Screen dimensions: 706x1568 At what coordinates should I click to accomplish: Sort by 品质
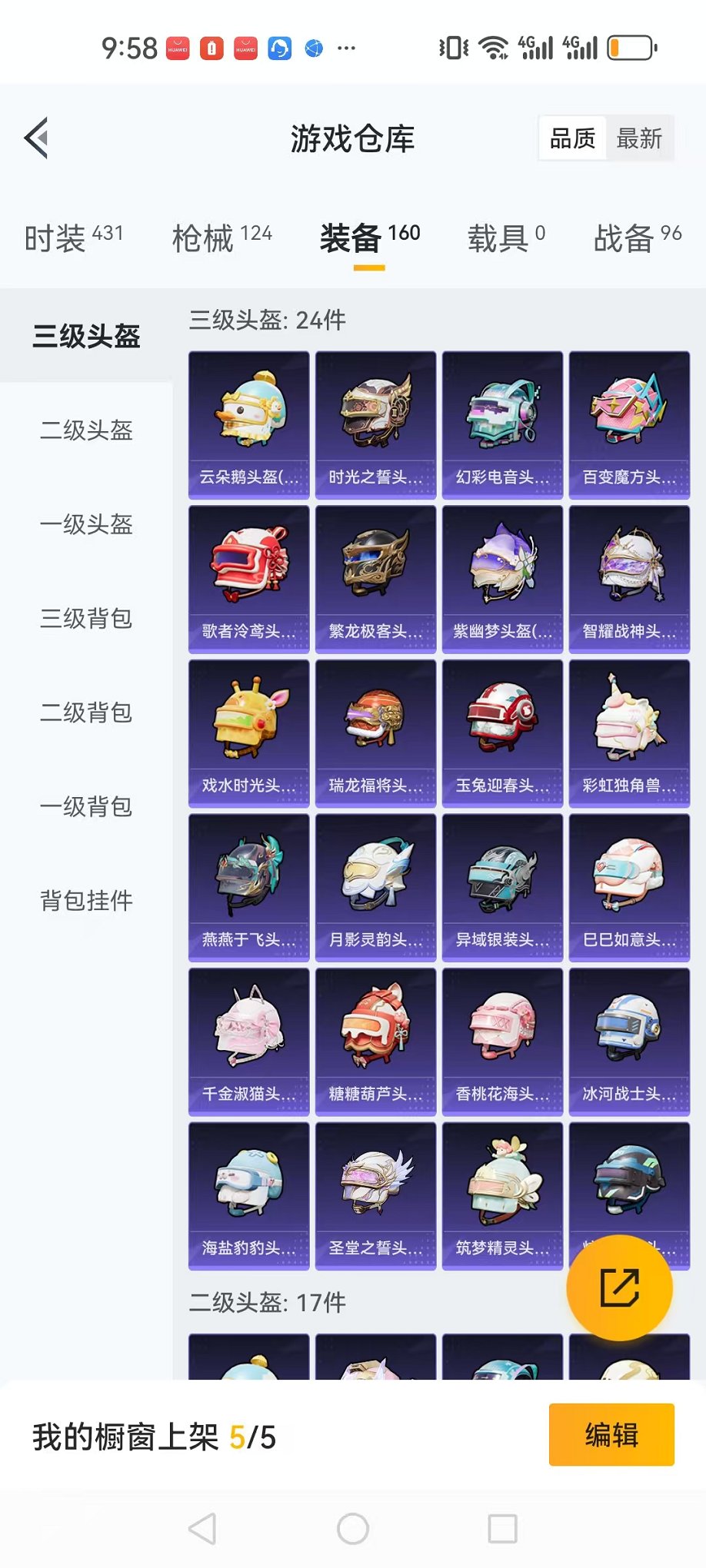[573, 139]
